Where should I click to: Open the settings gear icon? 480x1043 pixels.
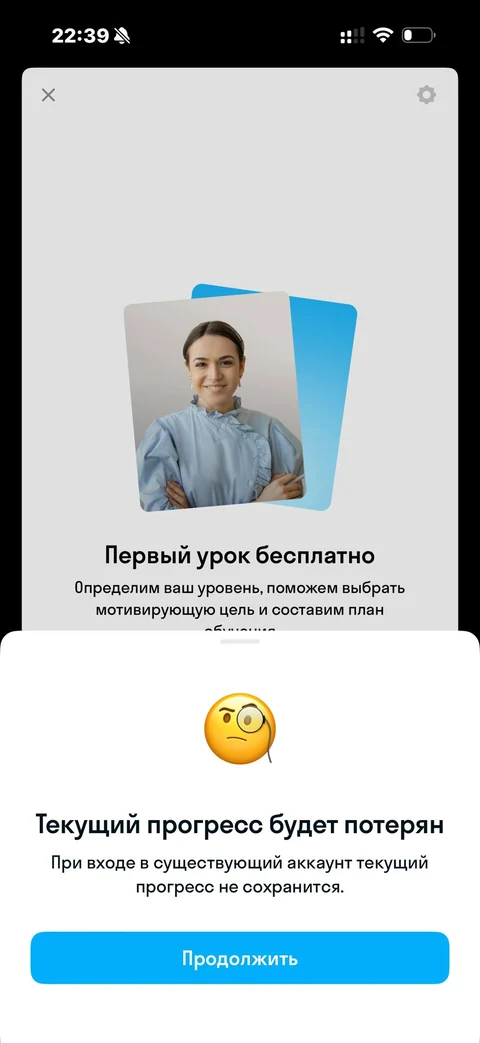coord(426,95)
